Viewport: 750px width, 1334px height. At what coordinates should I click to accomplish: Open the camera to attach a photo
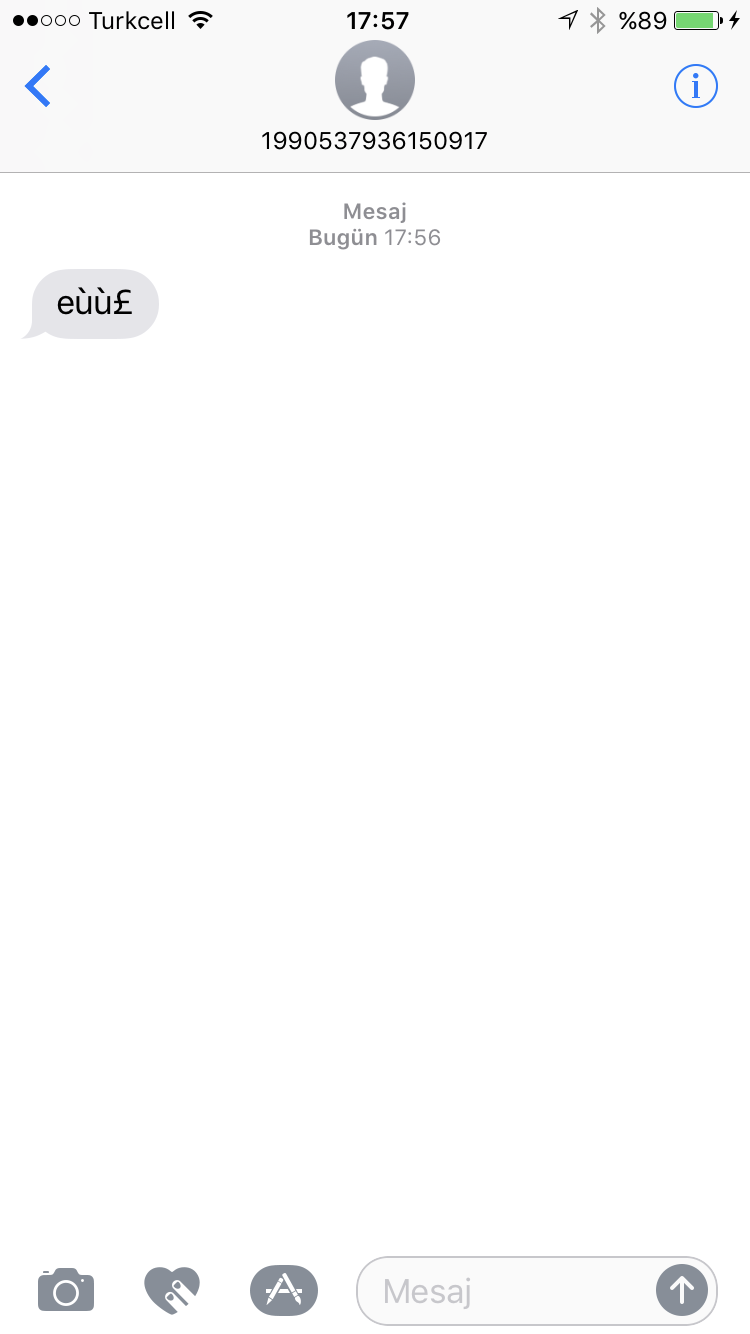point(66,1290)
